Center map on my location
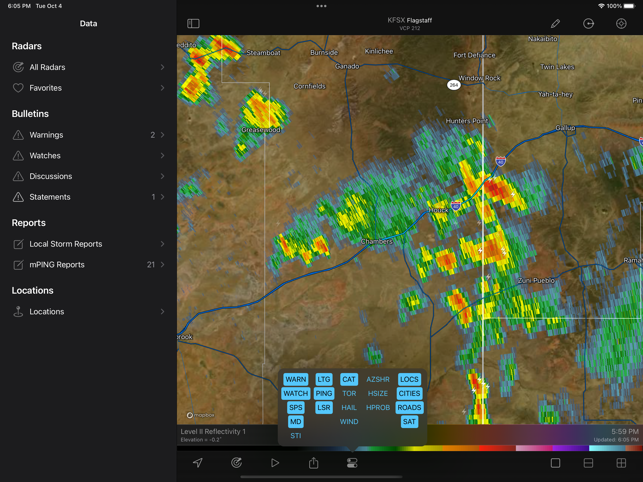The width and height of the screenshot is (643, 482). (x=198, y=463)
